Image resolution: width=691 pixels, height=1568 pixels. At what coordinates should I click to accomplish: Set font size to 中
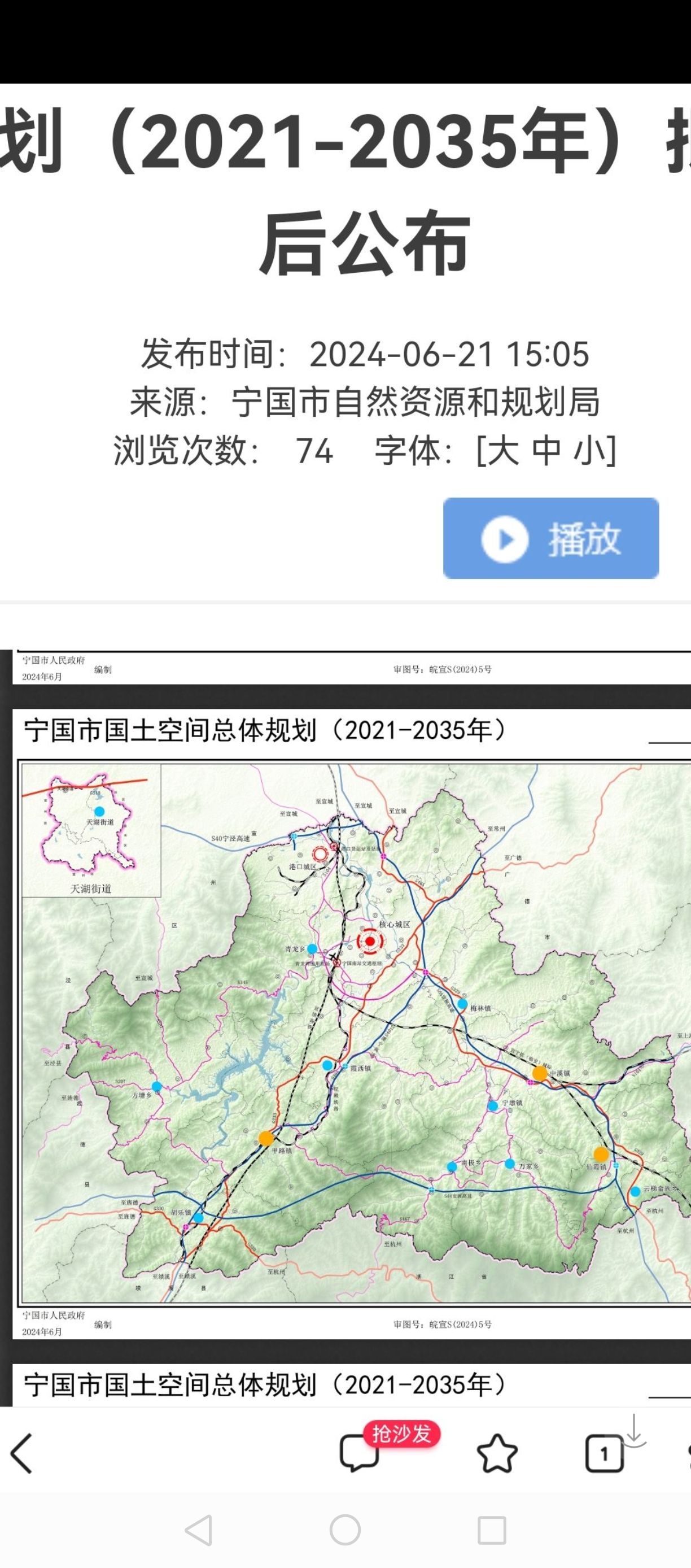(545, 451)
